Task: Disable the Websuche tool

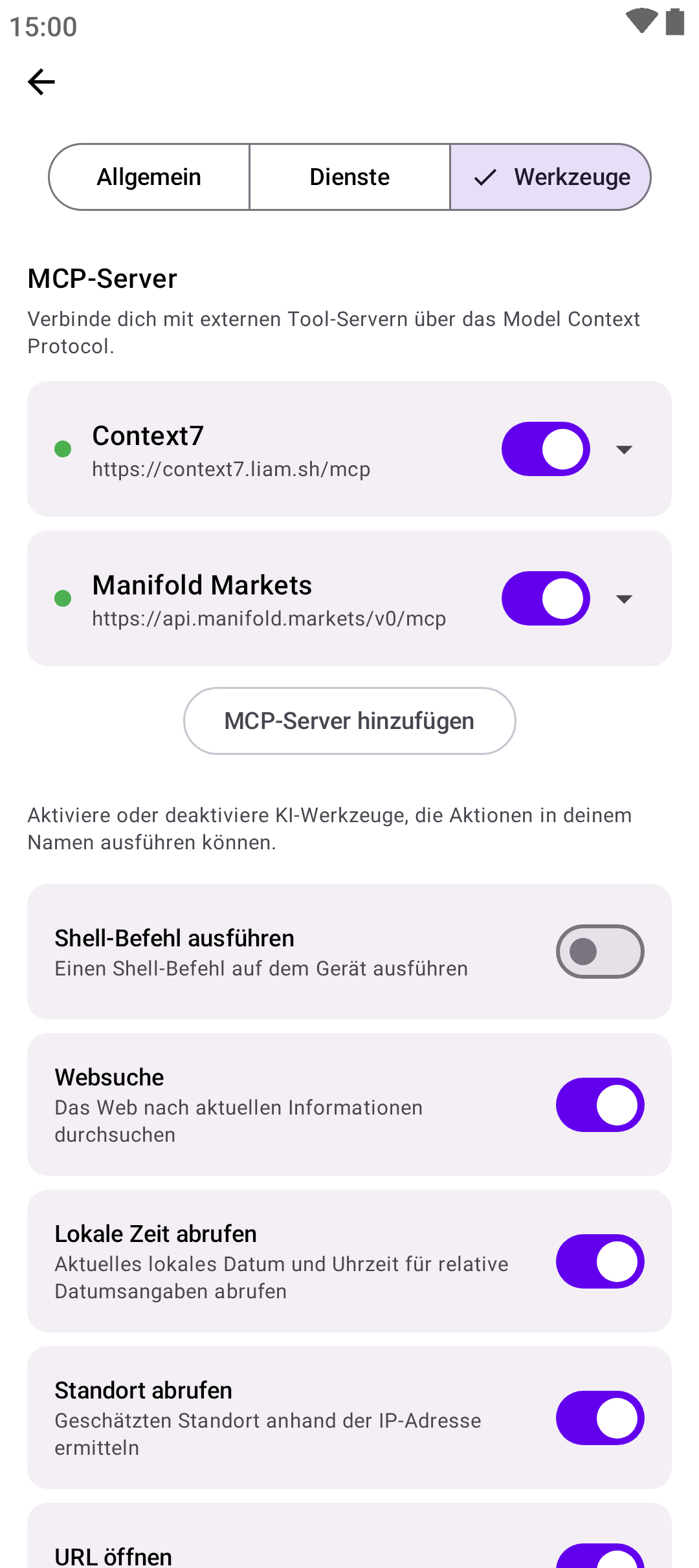Action: point(600,1105)
